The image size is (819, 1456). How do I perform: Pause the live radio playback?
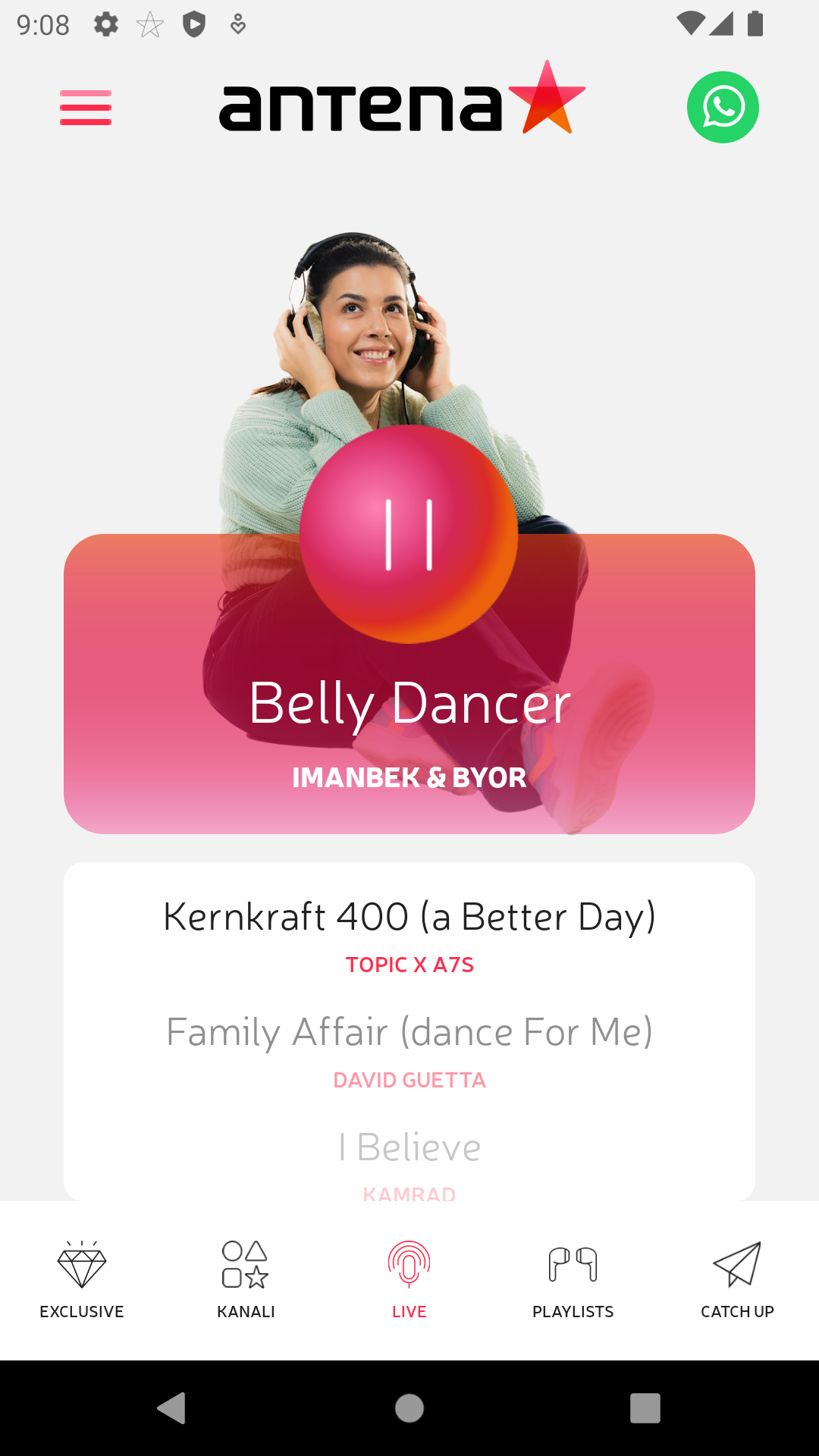click(409, 535)
